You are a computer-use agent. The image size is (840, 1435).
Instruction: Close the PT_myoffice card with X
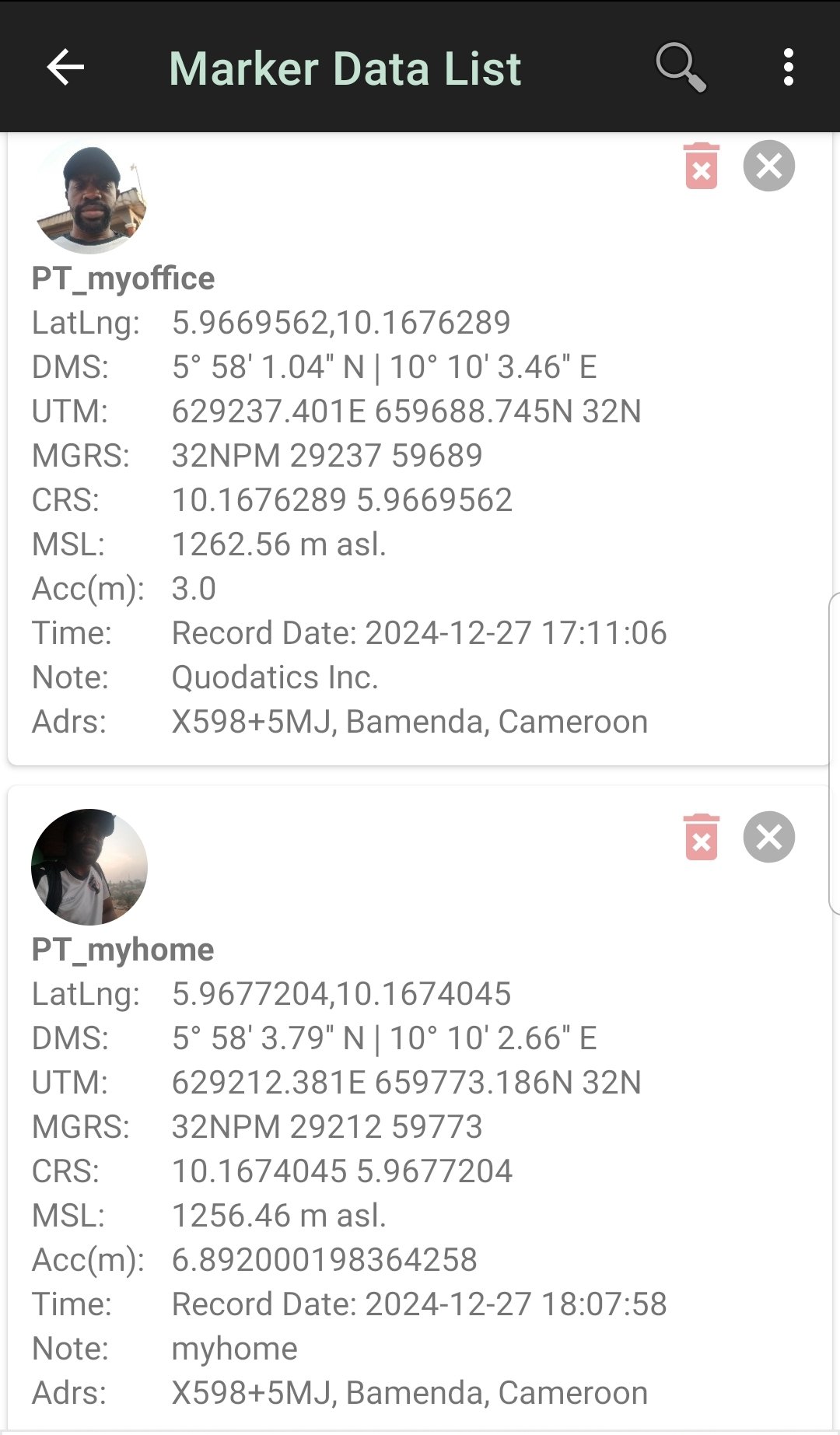769,166
